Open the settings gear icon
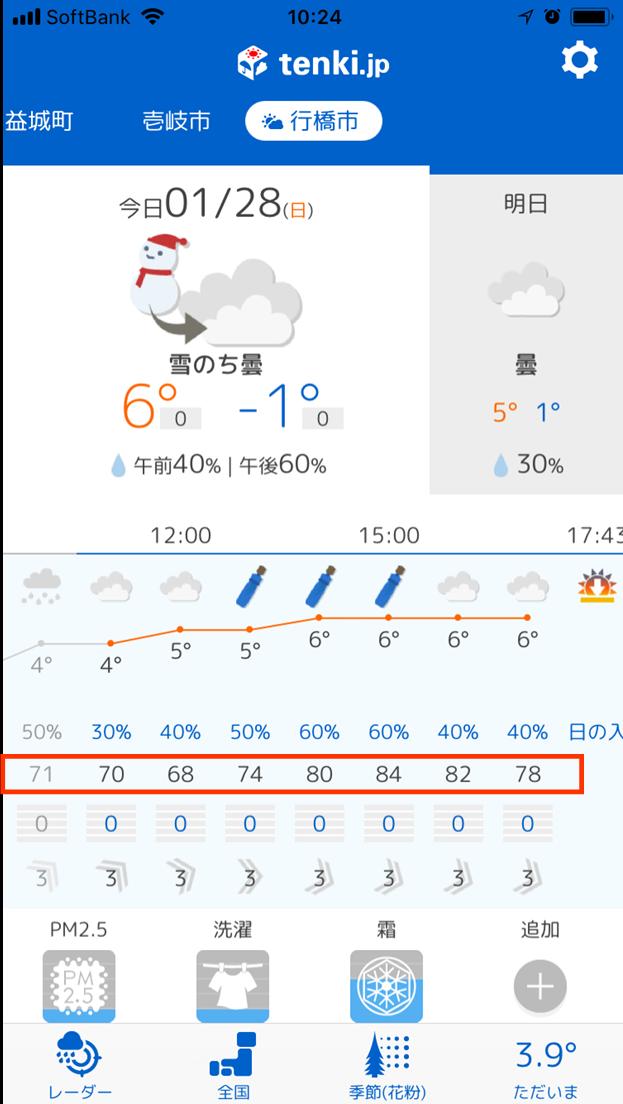The image size is (623, 1104). tap(579, 61)
